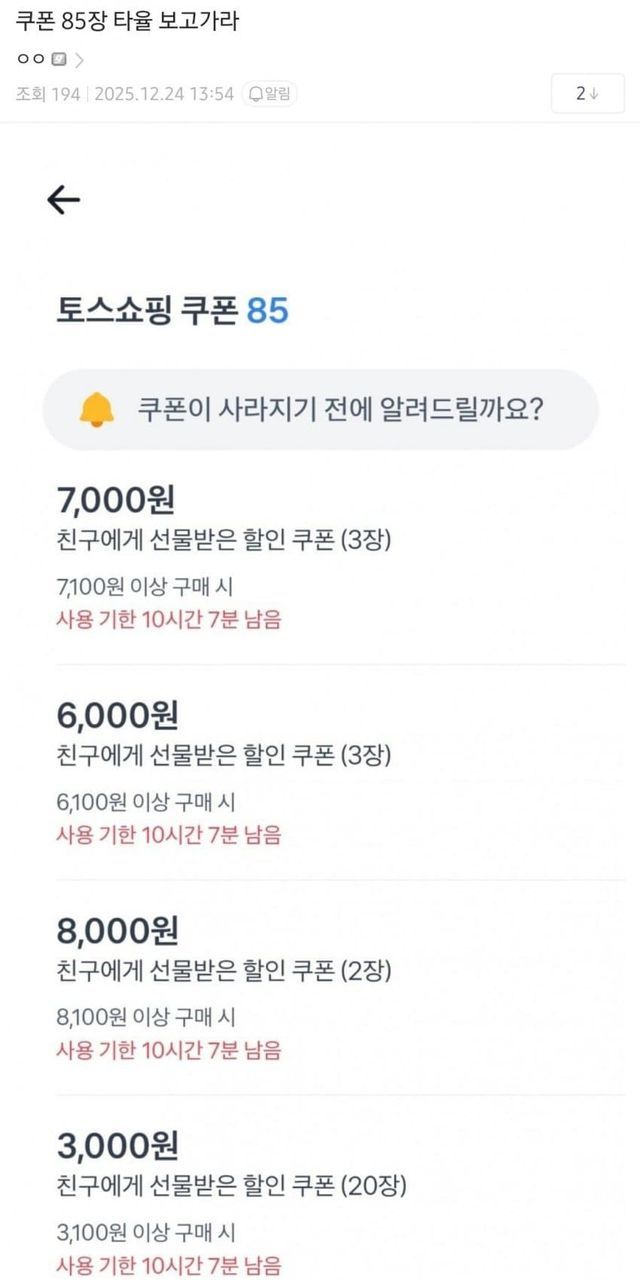Enable the 알림 notification for this post

(x=270, y=94)
